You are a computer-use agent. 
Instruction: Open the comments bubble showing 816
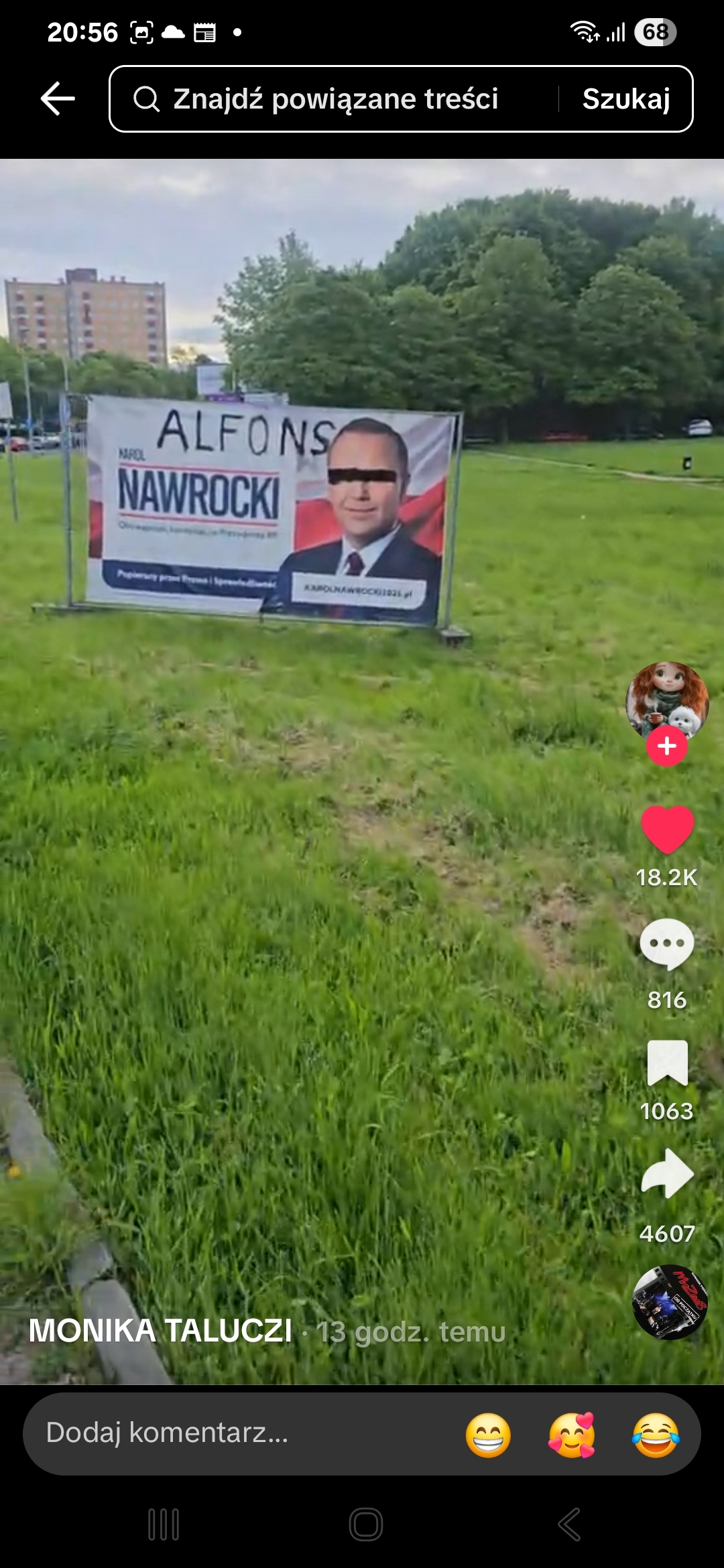(667, 944)
